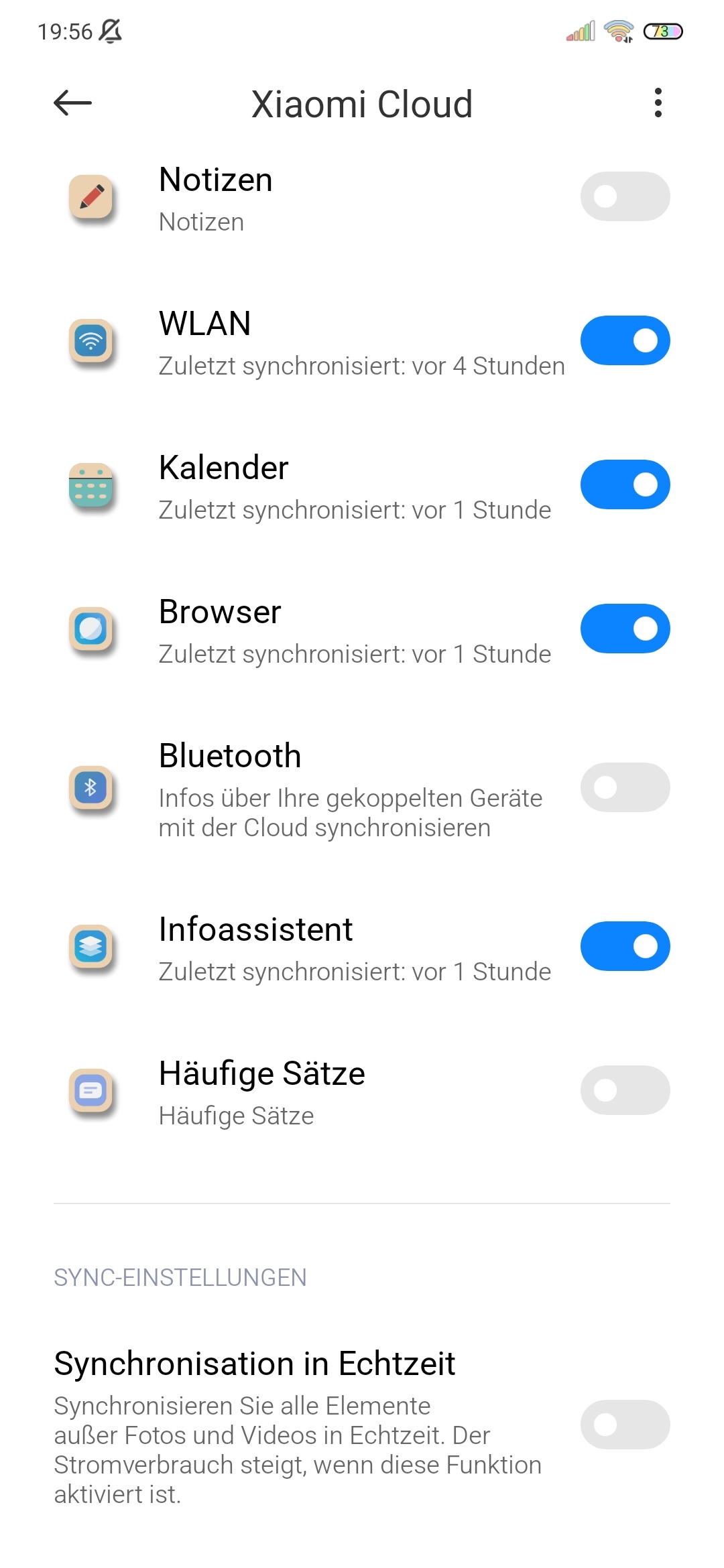The image size is (724, 1568).
Task: Enable Notizen sync toggle
Action: click(x=625, y=196)
